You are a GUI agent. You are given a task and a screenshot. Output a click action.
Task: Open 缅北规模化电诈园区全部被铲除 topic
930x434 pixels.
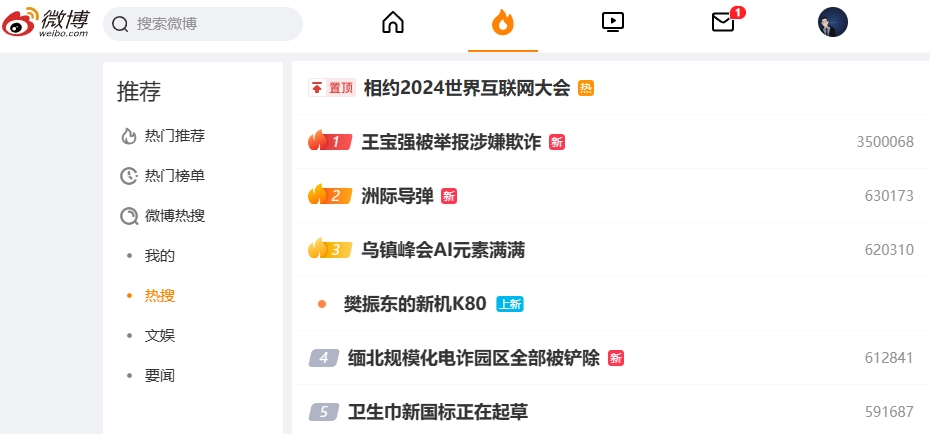(x=473, y=358)
